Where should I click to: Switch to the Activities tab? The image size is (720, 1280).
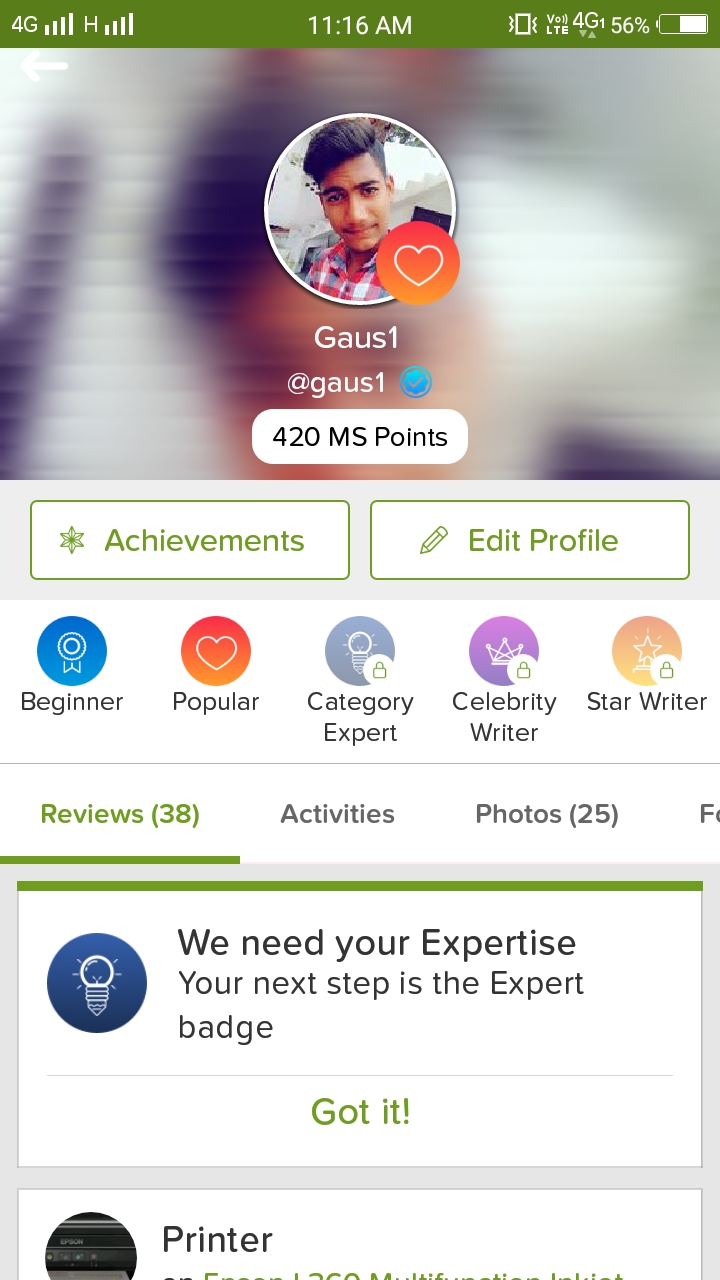(337, 814)
